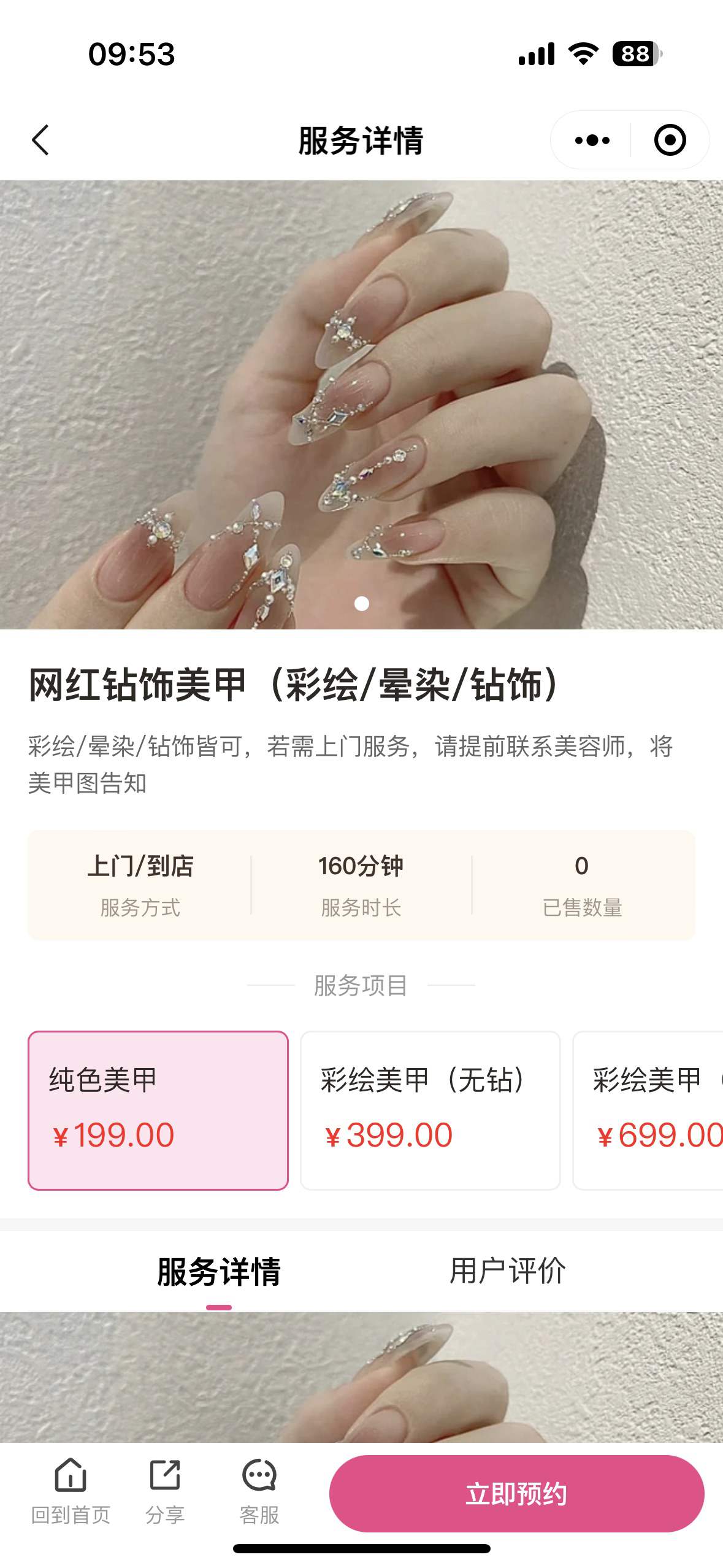
Task: Show the 服务详情 tab content
Action: (x=219, y=1272)
